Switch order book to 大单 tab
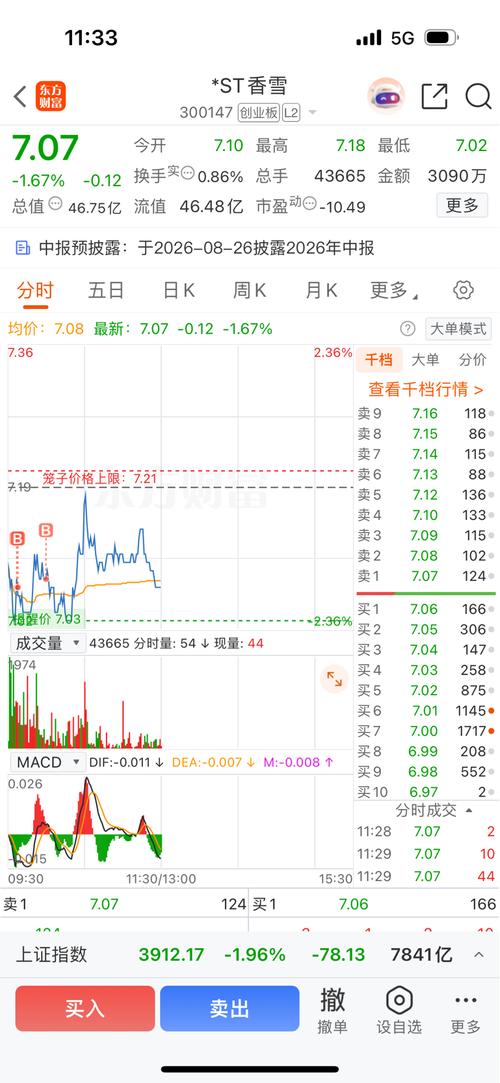Viewport: 500px width, 1083px height. coord(425,359)
